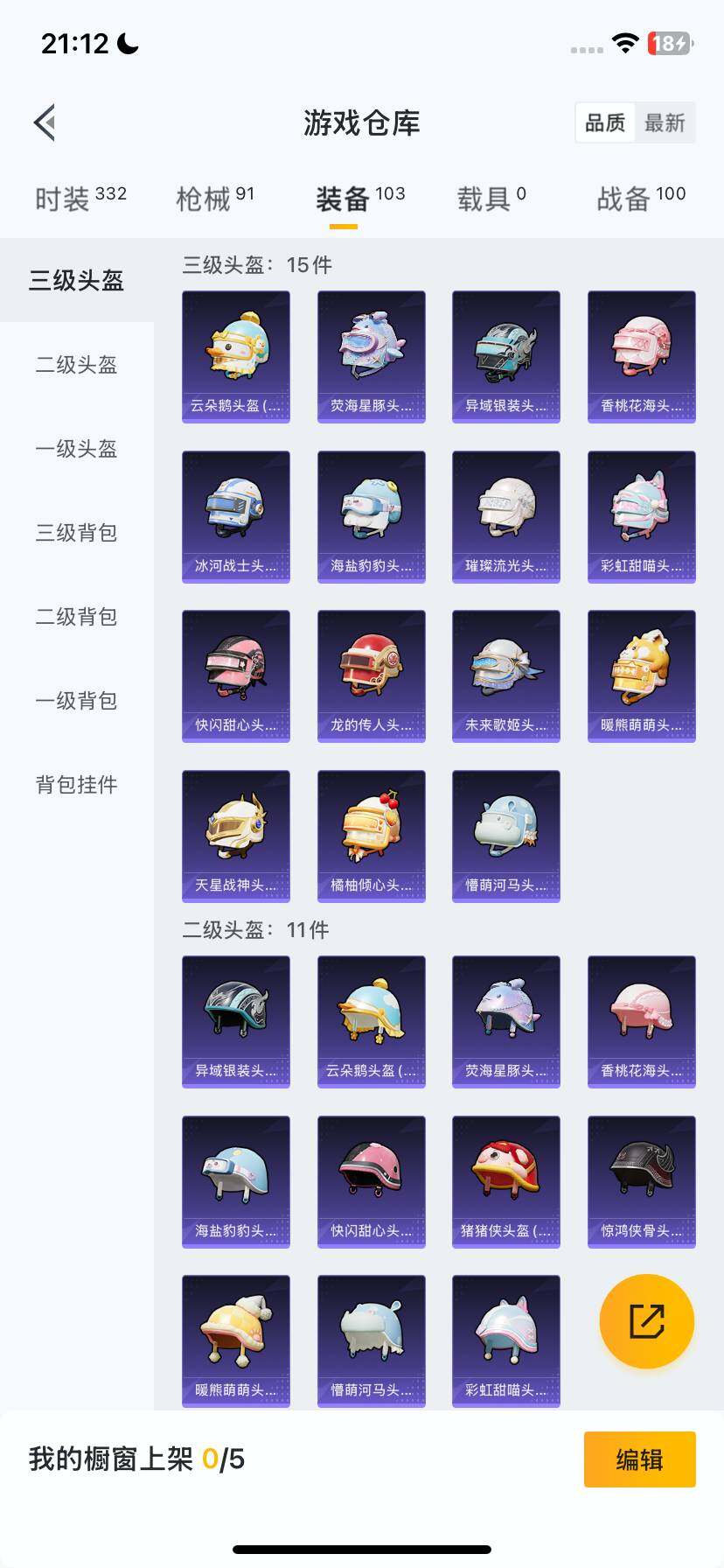The height and width of the screenshot is (1568, 724).
Task: Tap the orange share floating button
Action: coord(647,1321)
